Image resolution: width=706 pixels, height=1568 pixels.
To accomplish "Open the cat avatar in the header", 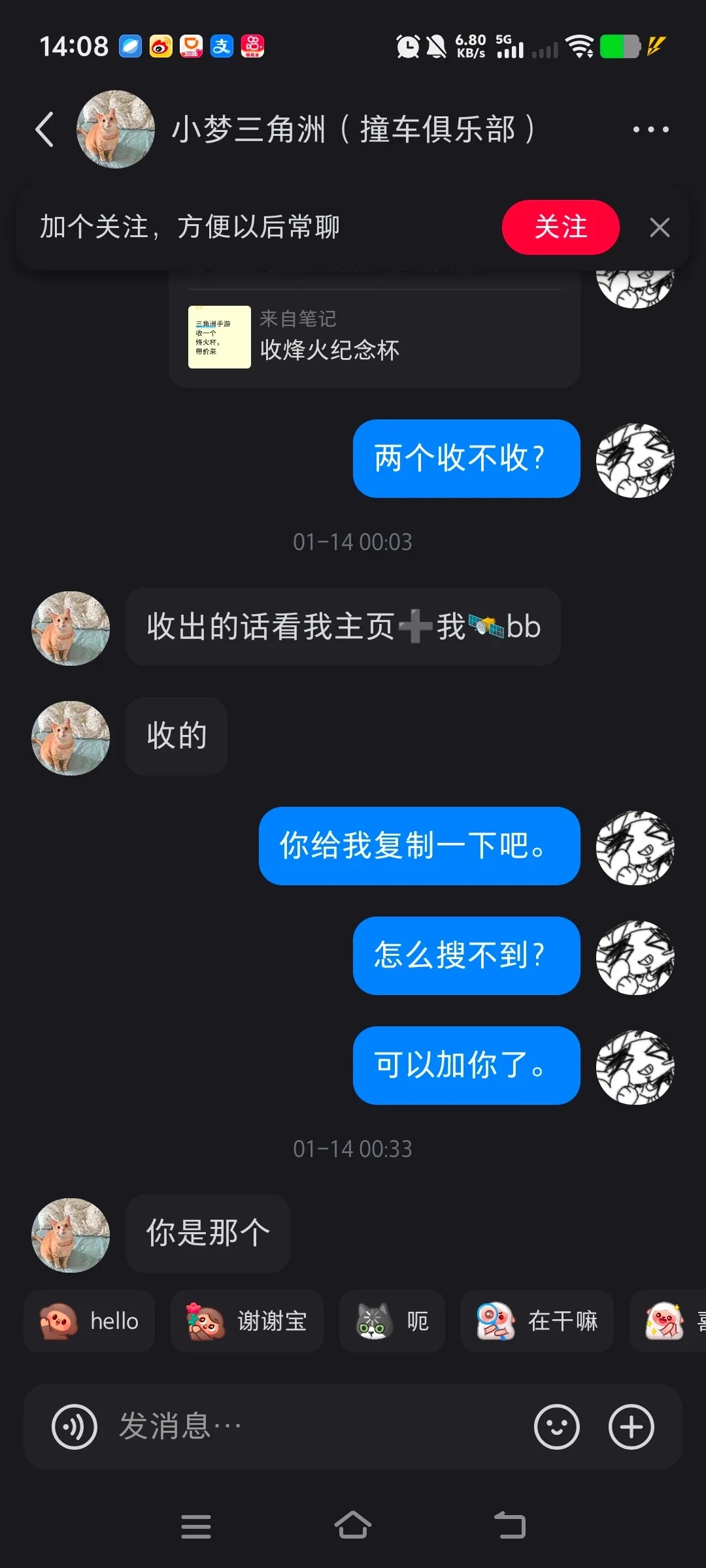I will pos(116,129).
